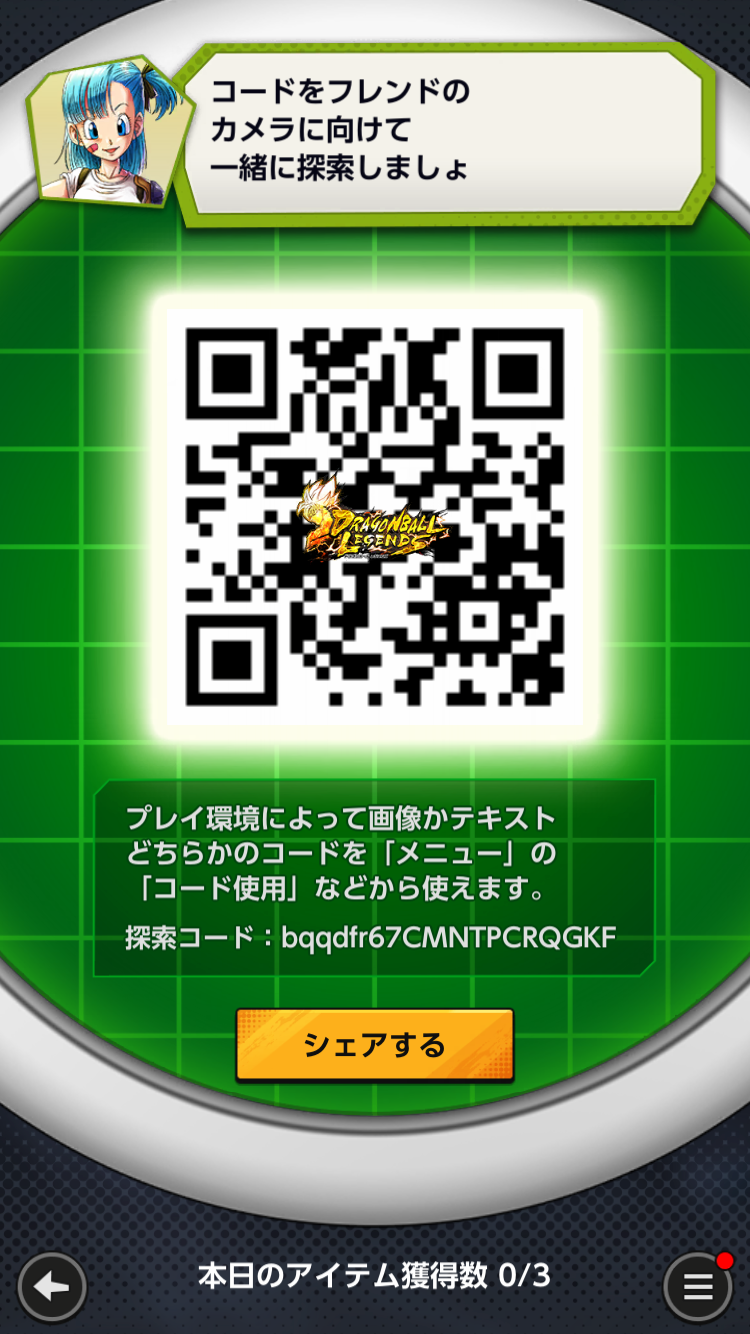This screenshot has width=750, height=1334.
Task: Open the hamburger menu button
Action: click(x=698, y=1286)
